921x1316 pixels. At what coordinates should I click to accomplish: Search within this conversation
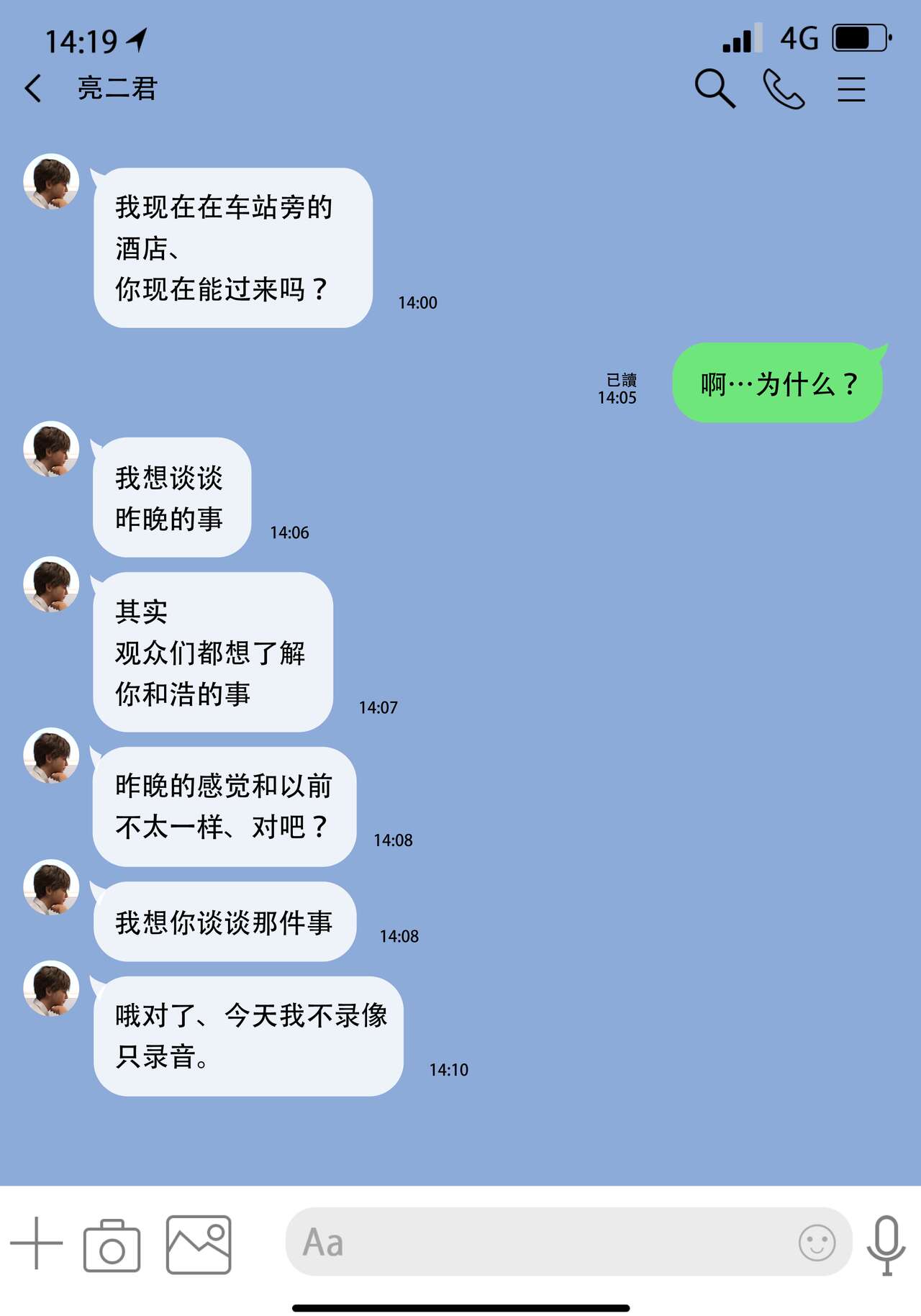click(x=714, y=89)
